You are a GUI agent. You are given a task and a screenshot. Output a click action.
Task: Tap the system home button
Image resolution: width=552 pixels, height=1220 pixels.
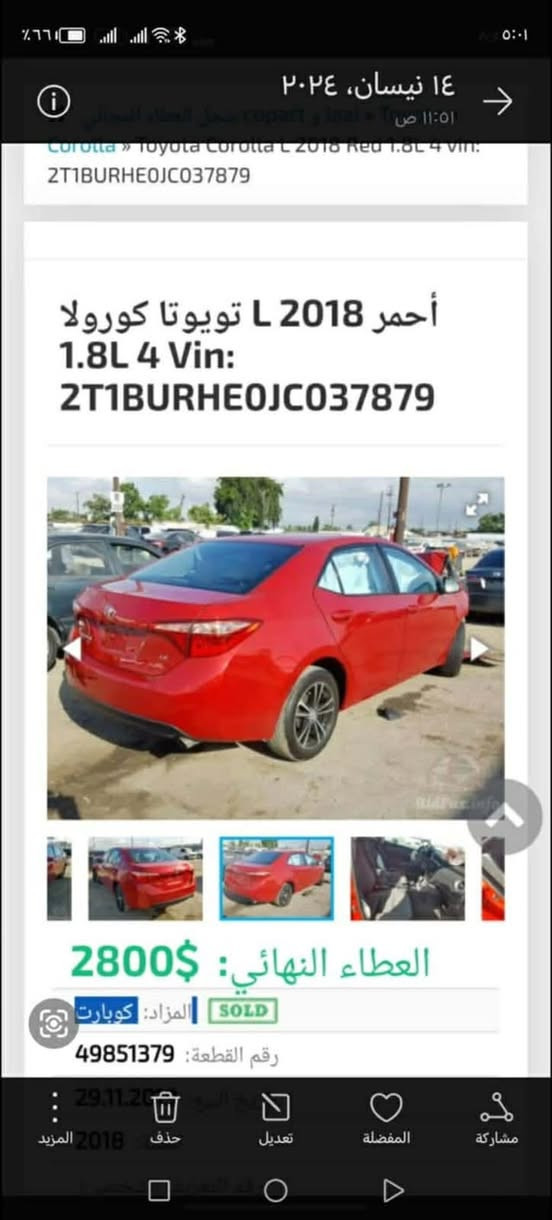click(276, 1190)
